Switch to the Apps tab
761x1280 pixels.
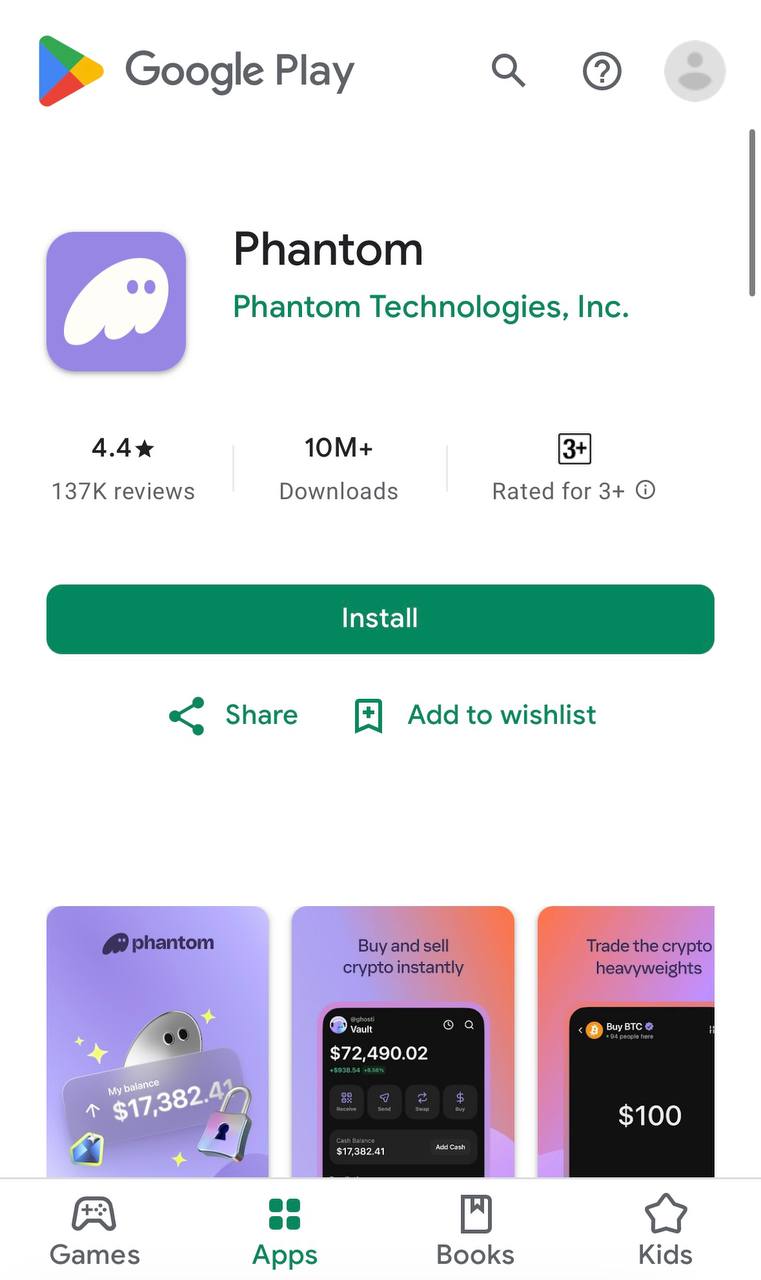pos(285,1228)
